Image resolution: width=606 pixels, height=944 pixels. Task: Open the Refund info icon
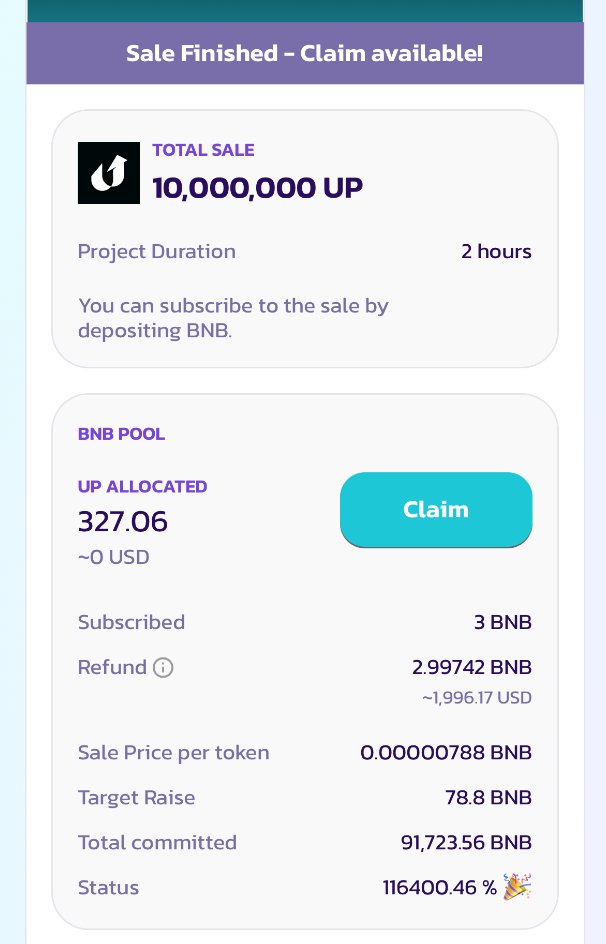coord(163,667)
